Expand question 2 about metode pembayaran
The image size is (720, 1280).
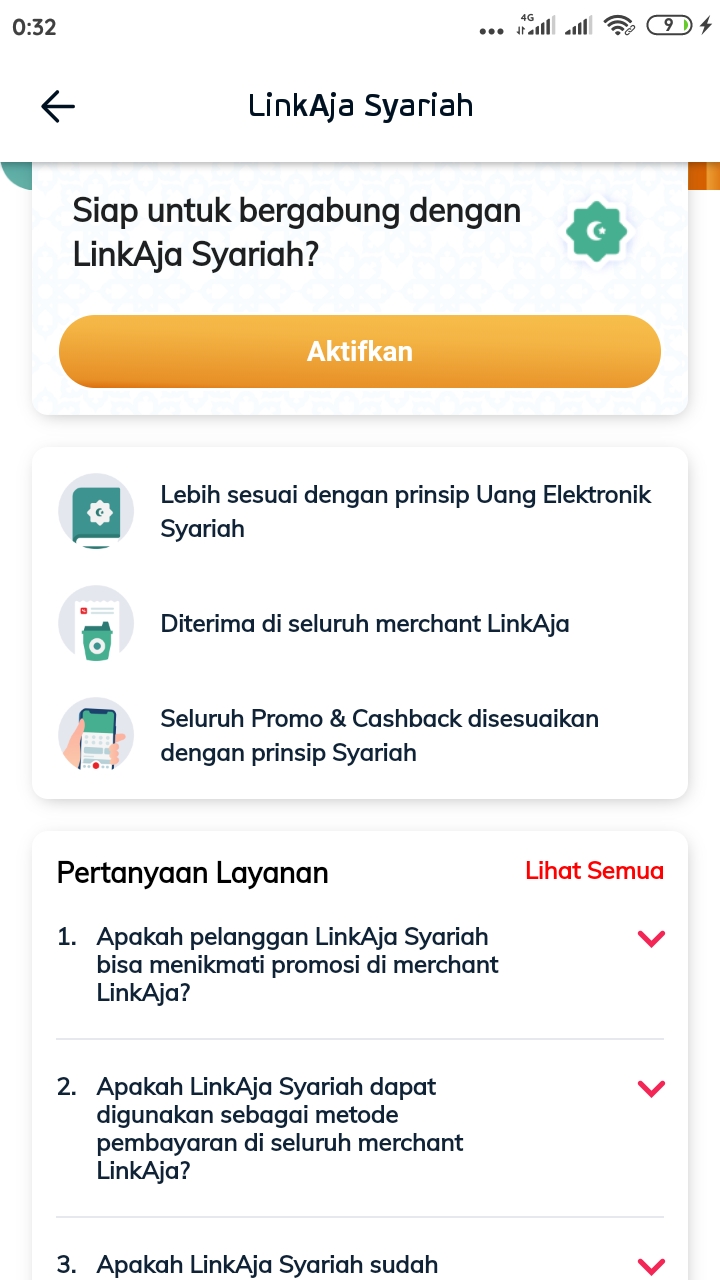pos(651,1088)
